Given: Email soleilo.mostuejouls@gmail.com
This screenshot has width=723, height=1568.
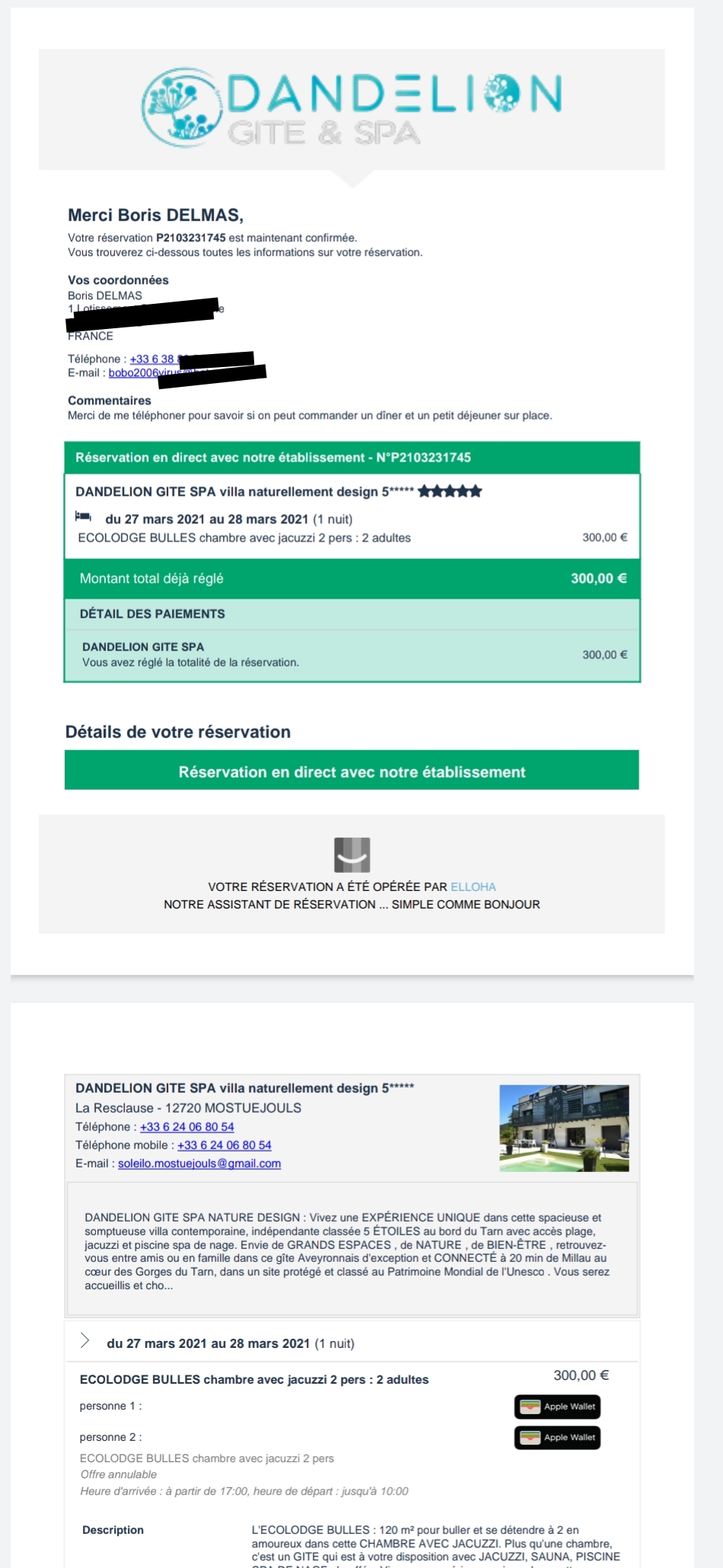Looking at the screenshot, I should [x=199, y=1163].
